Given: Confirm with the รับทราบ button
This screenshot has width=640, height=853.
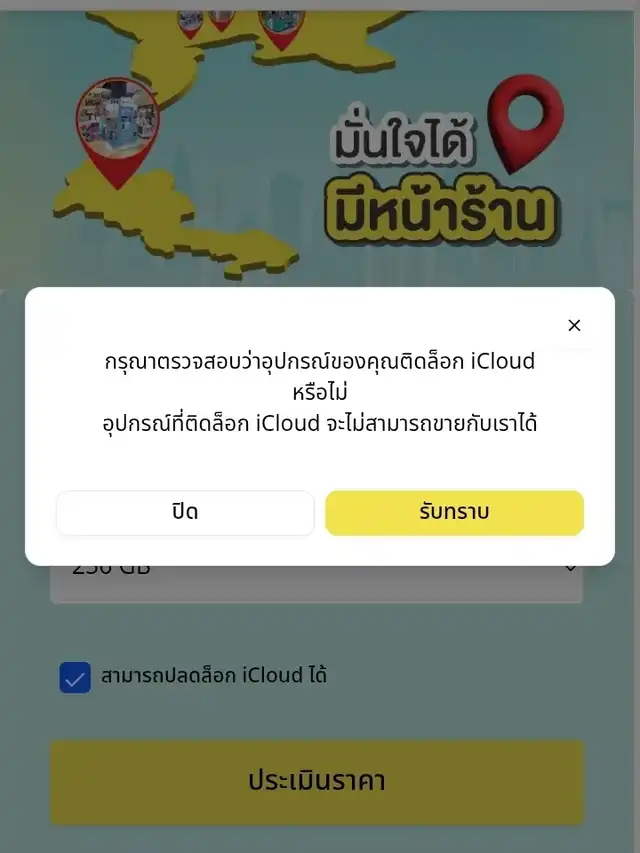Looking at the screenshot, I should point(454,513).
